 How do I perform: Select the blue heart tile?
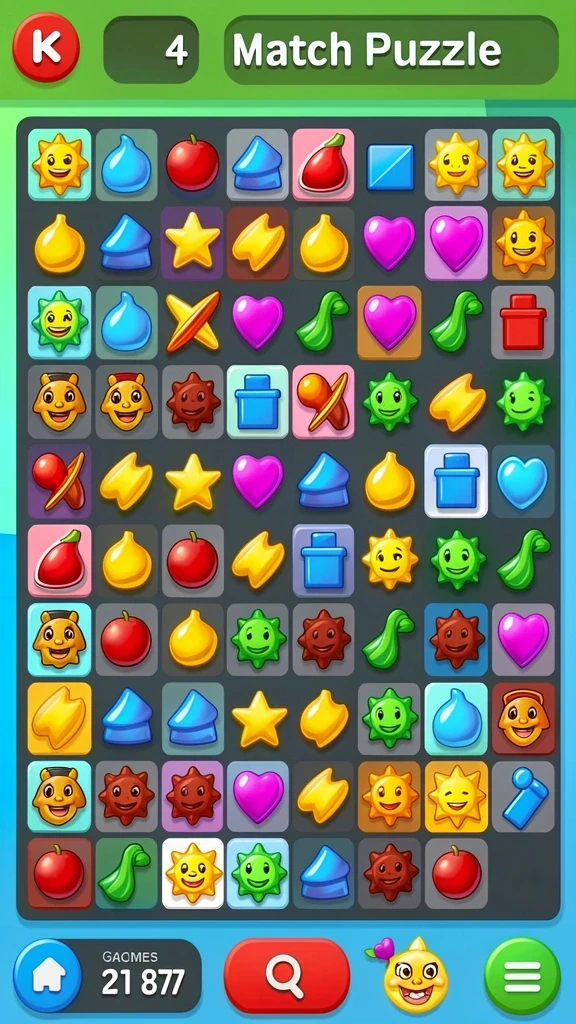(522, 481)
